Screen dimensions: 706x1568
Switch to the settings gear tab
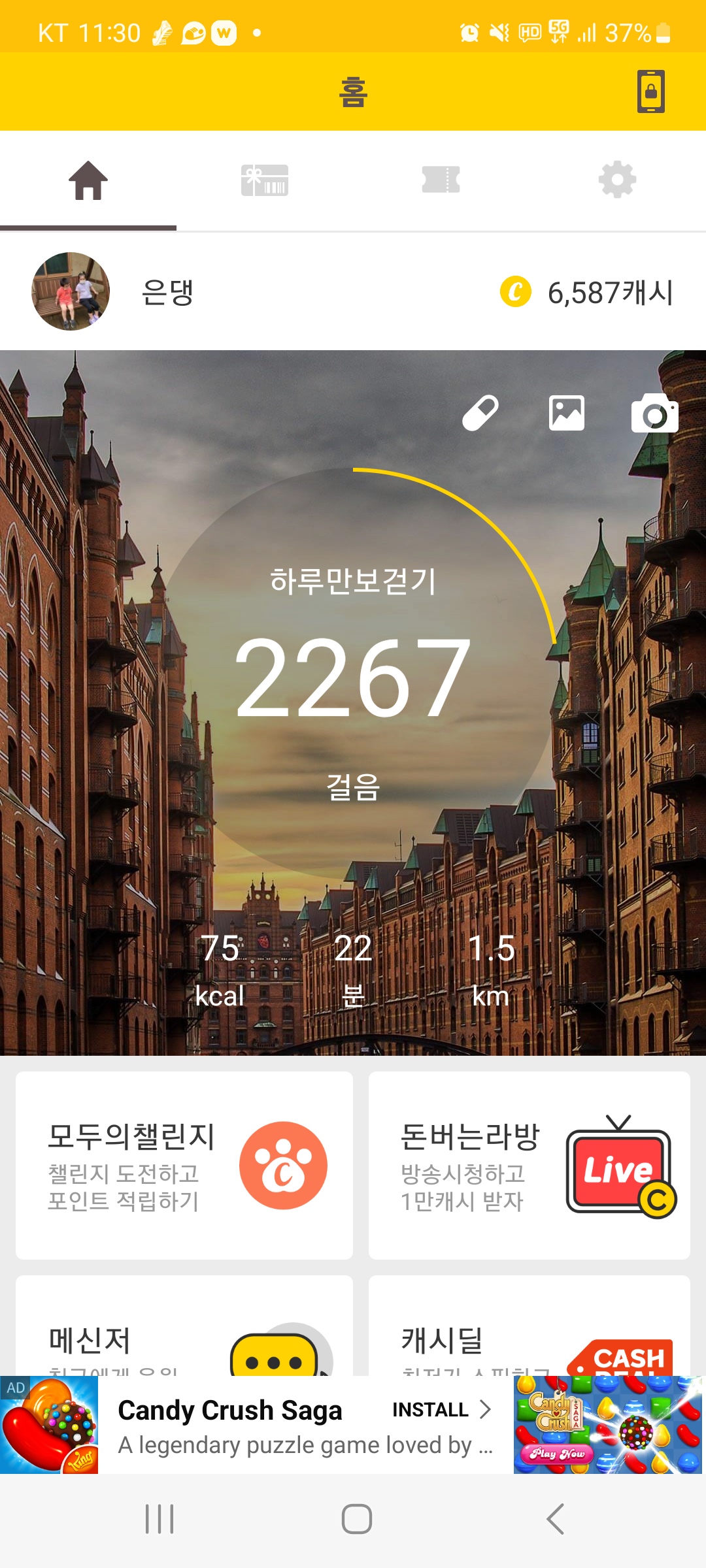coord(617,180)
